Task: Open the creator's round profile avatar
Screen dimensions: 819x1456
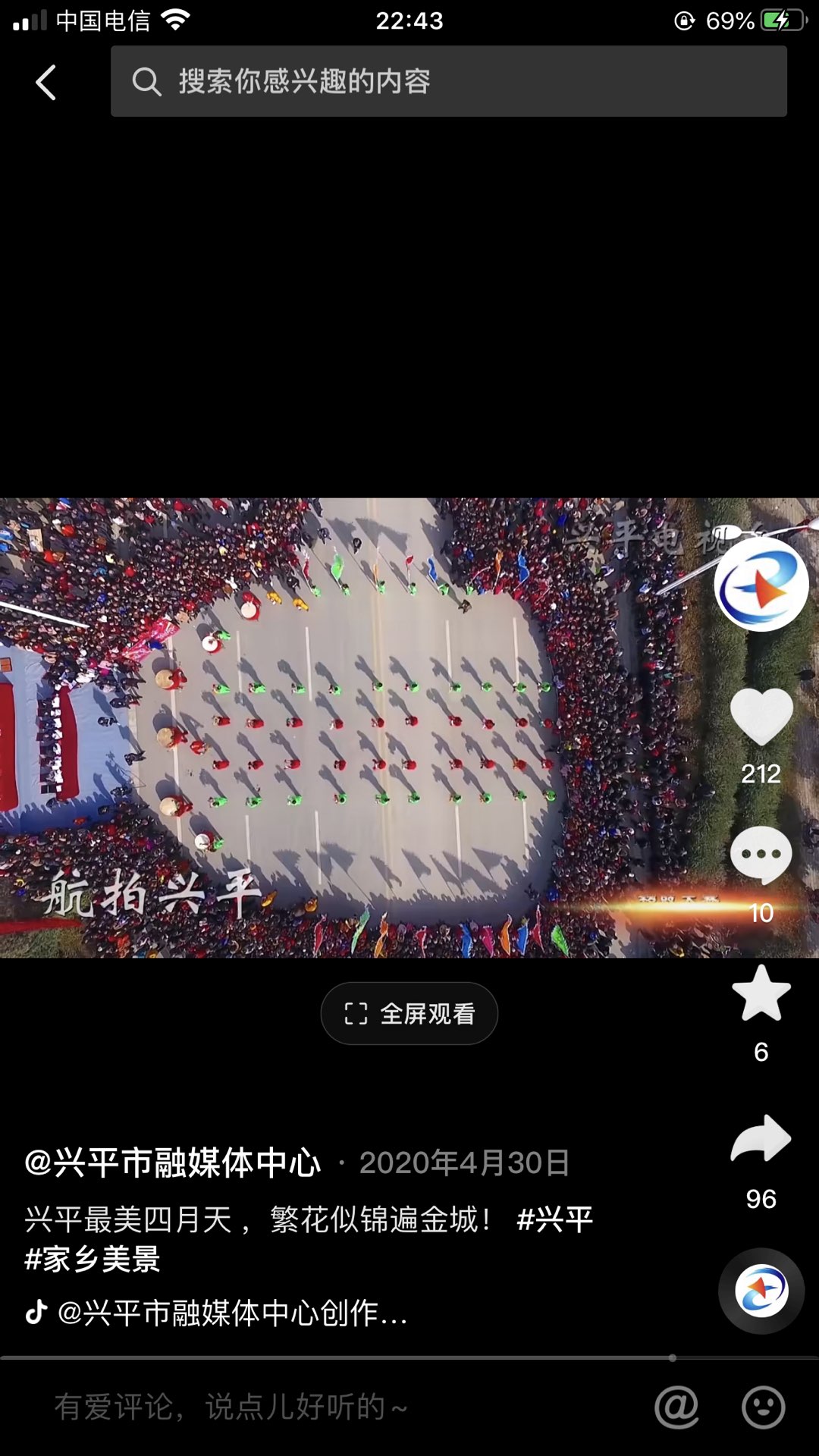Action: tap(761, 585)
